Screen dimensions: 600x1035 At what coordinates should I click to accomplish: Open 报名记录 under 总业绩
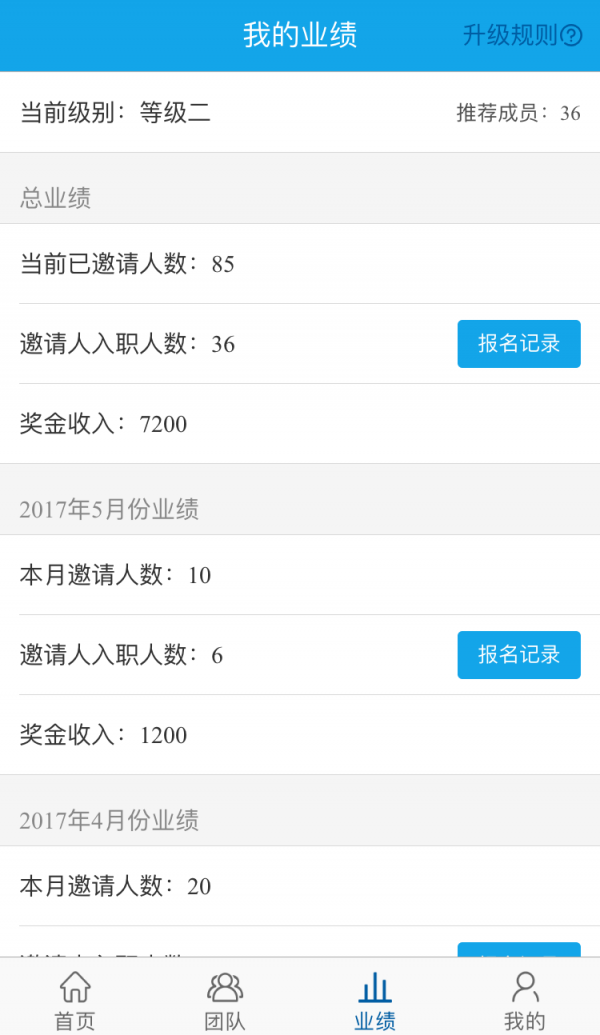[519, 344]
